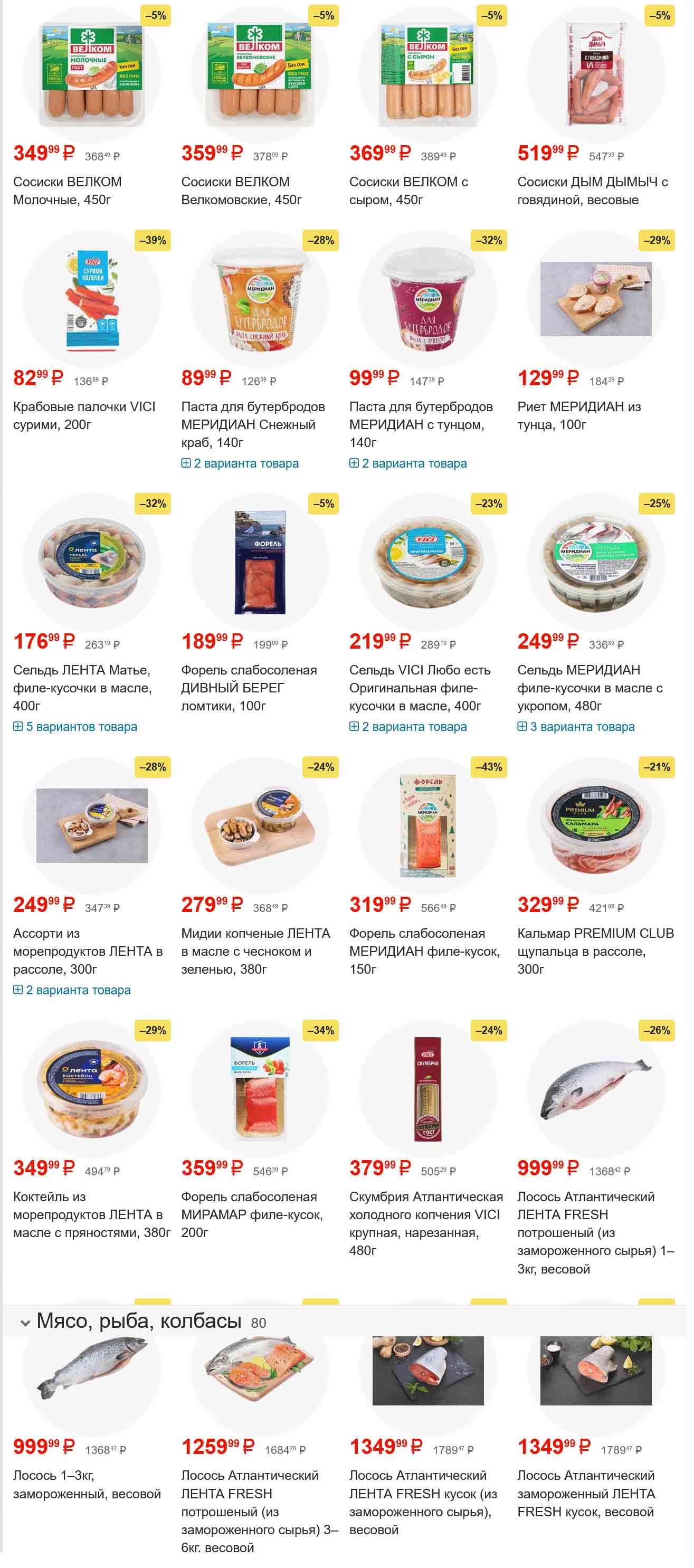The image size is (694, 1568).
Task: Open Сосиски ДЫМ ДЫМЫЧ с говядиной
Action: click(592, 191)
